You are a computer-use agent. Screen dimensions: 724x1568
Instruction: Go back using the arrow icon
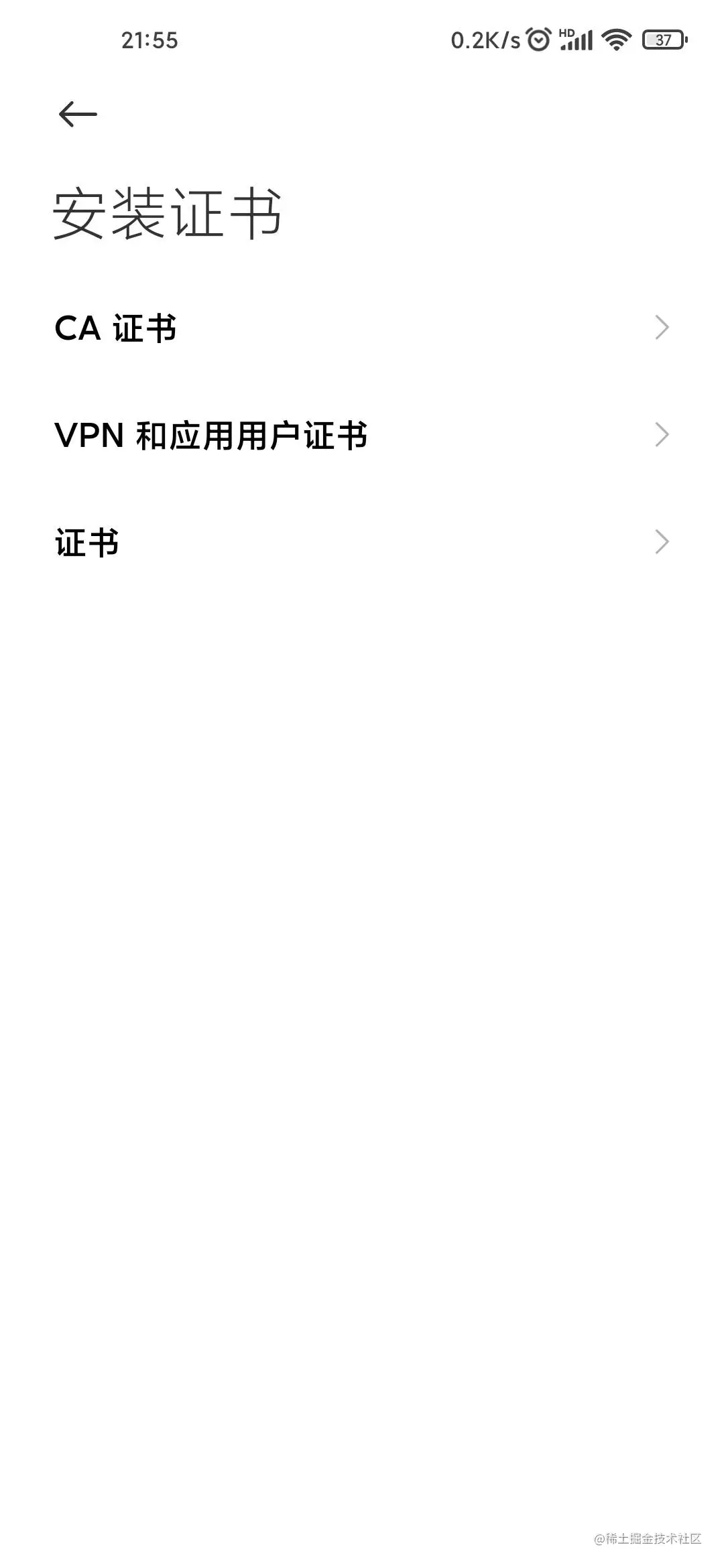tap(78, 114)
